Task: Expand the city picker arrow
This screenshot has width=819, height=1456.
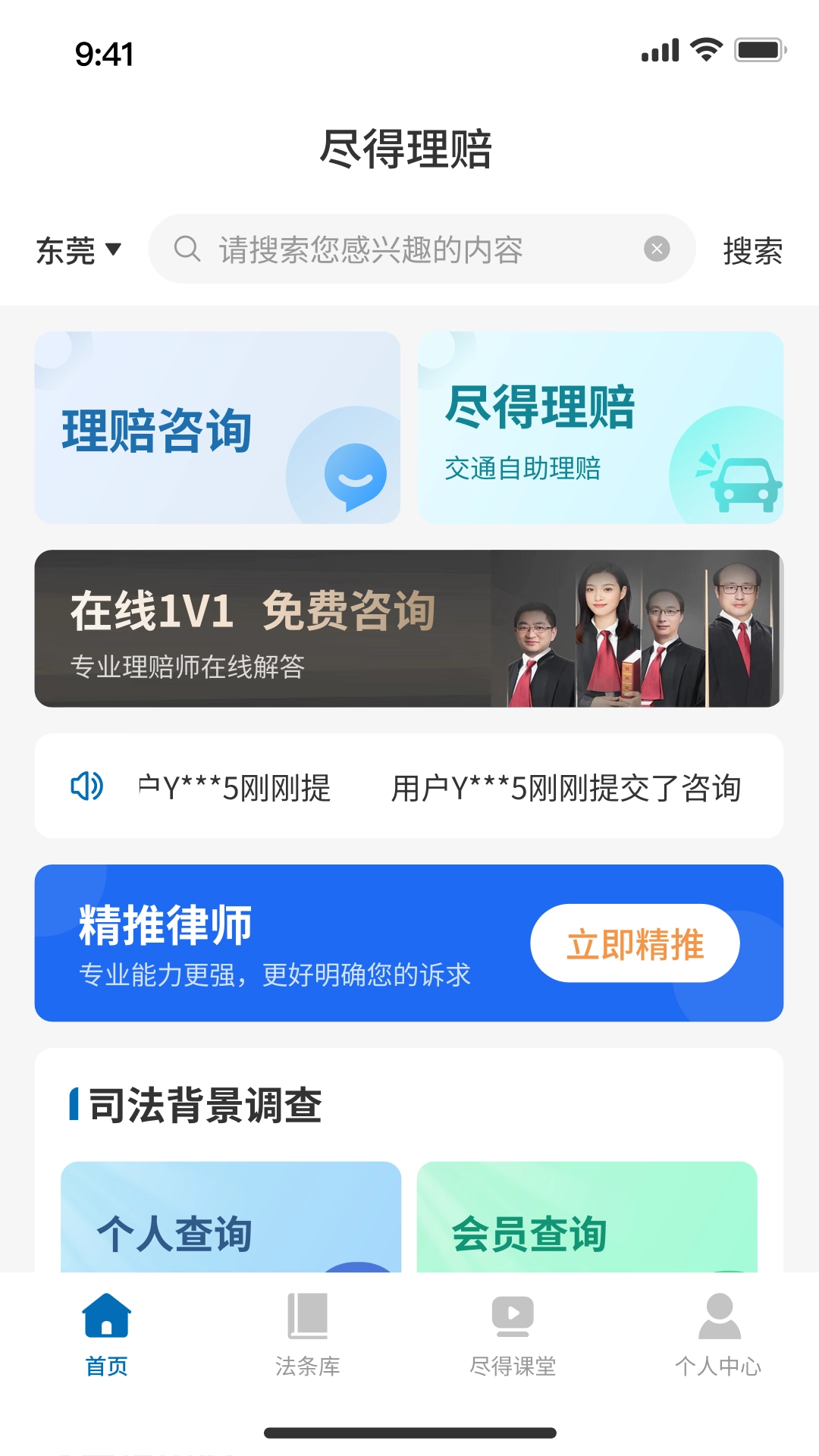Action: pos(115,250)
